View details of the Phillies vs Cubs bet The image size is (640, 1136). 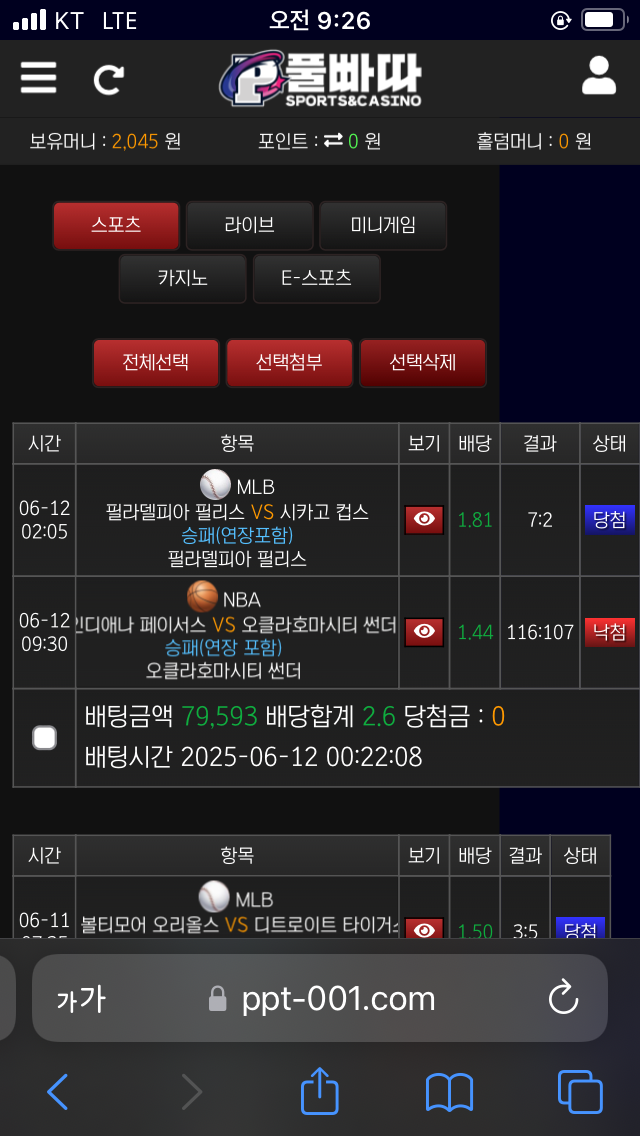click(x=424, y=519)
